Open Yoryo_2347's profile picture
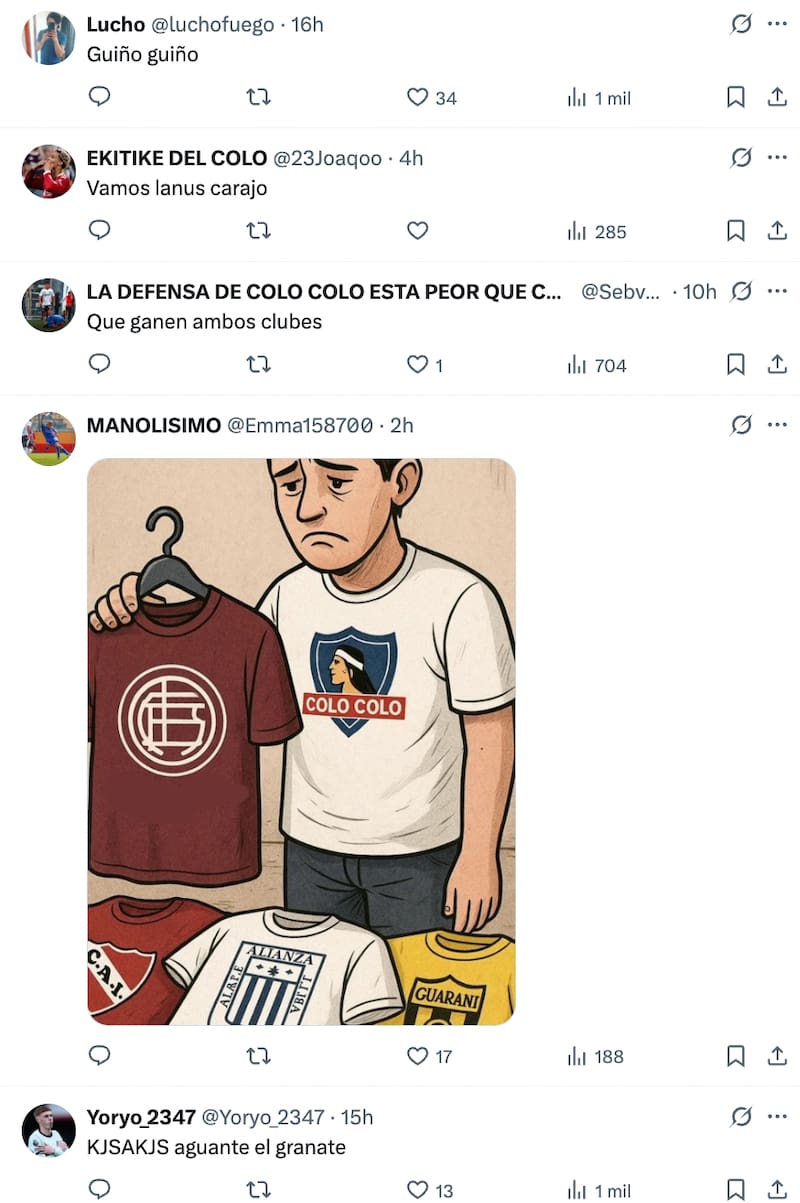This screenshot has width=800, height=1203. [x=49, y=1130]
